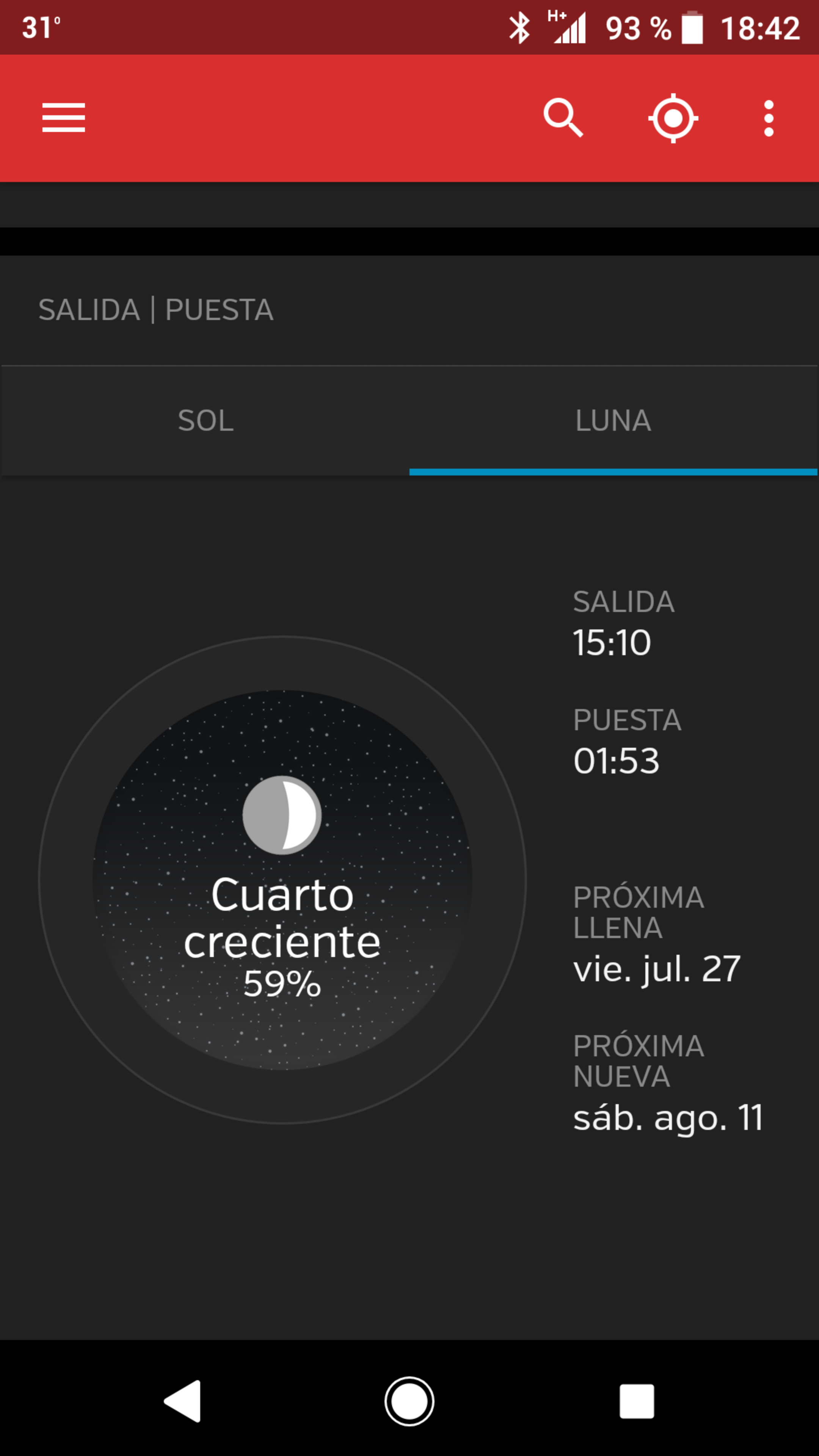Screen dimensions: 819x1456
Task: Open the overflow options menu
Action: coord(768,118)
